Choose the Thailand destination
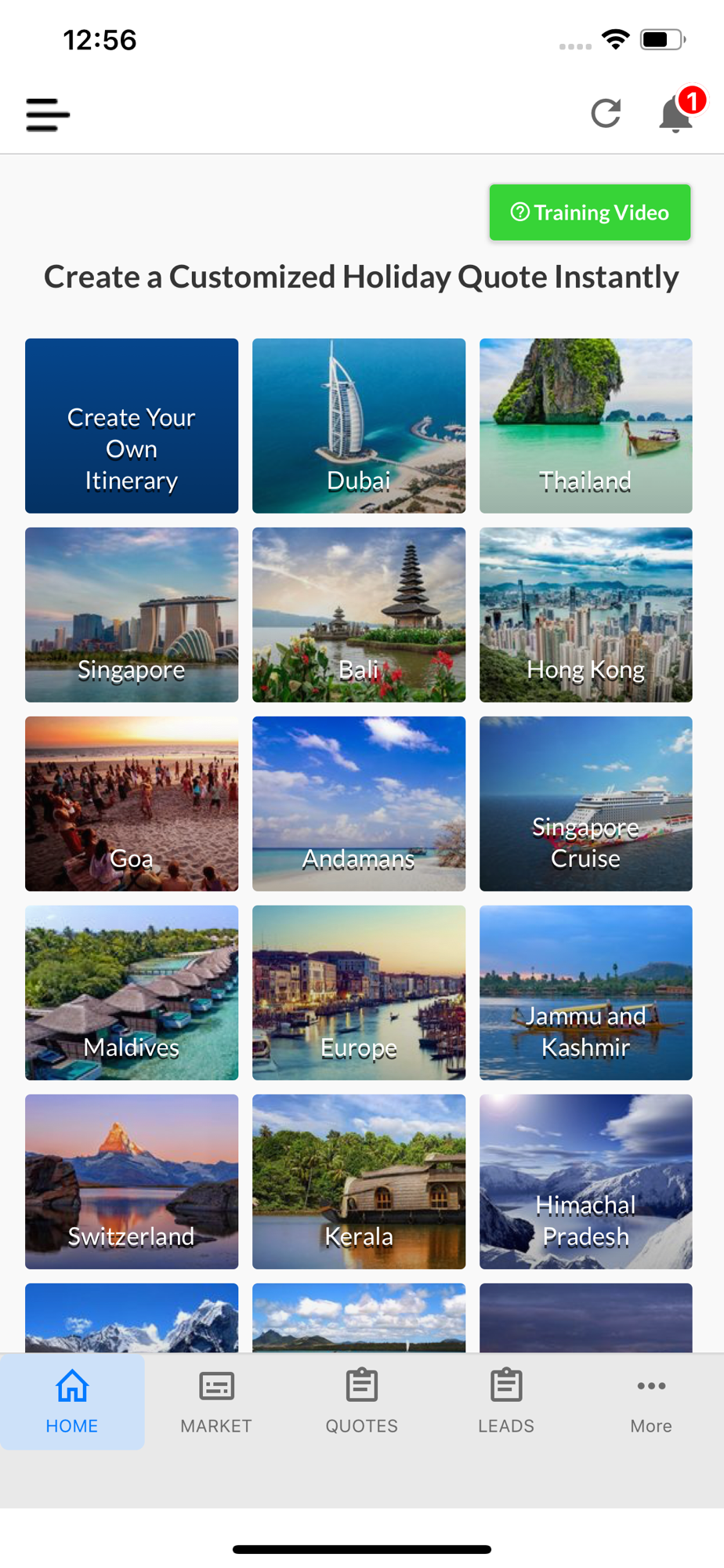The height and width of the screenshot is (1568, 724). click(585, 426)
